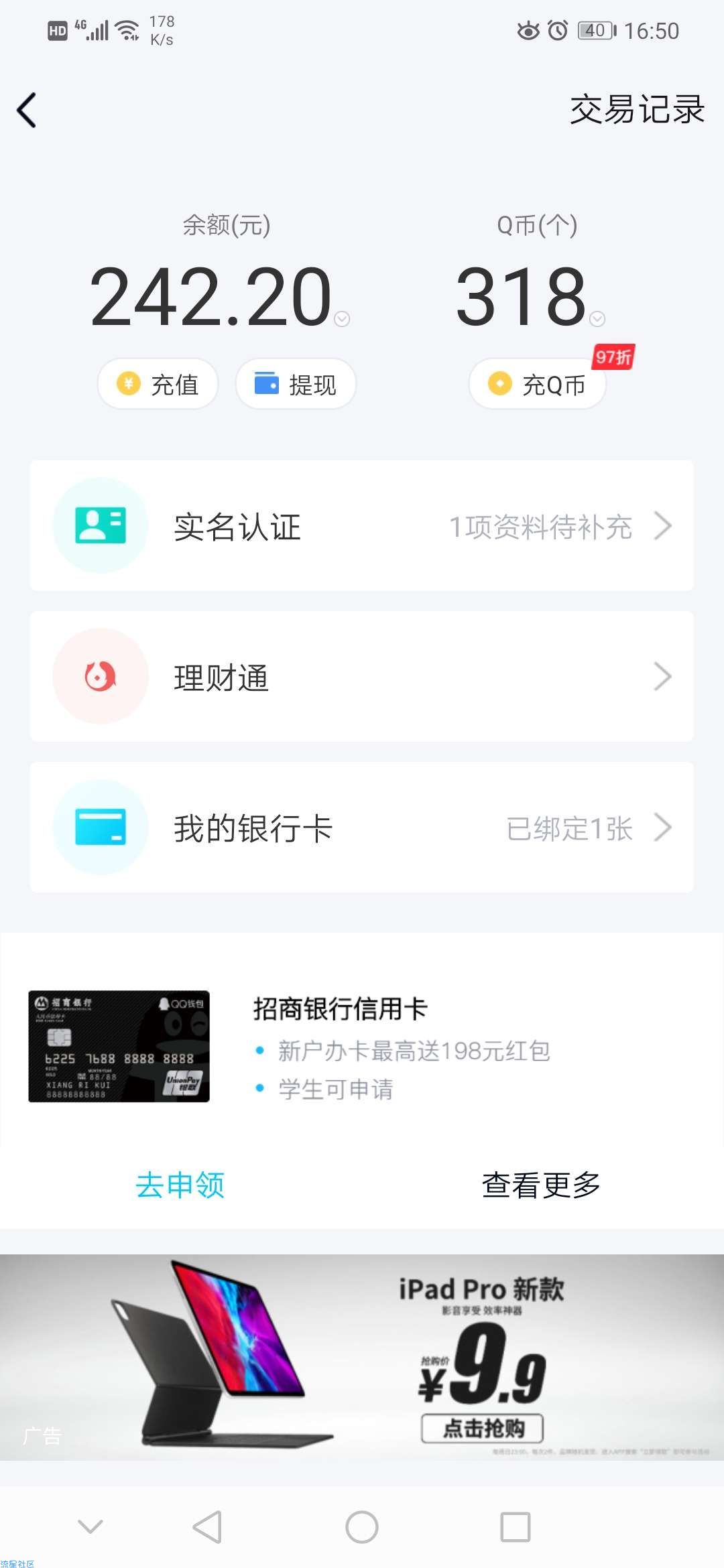Tap 去申领 to apply for the credit card

[x=180, y=1185]
